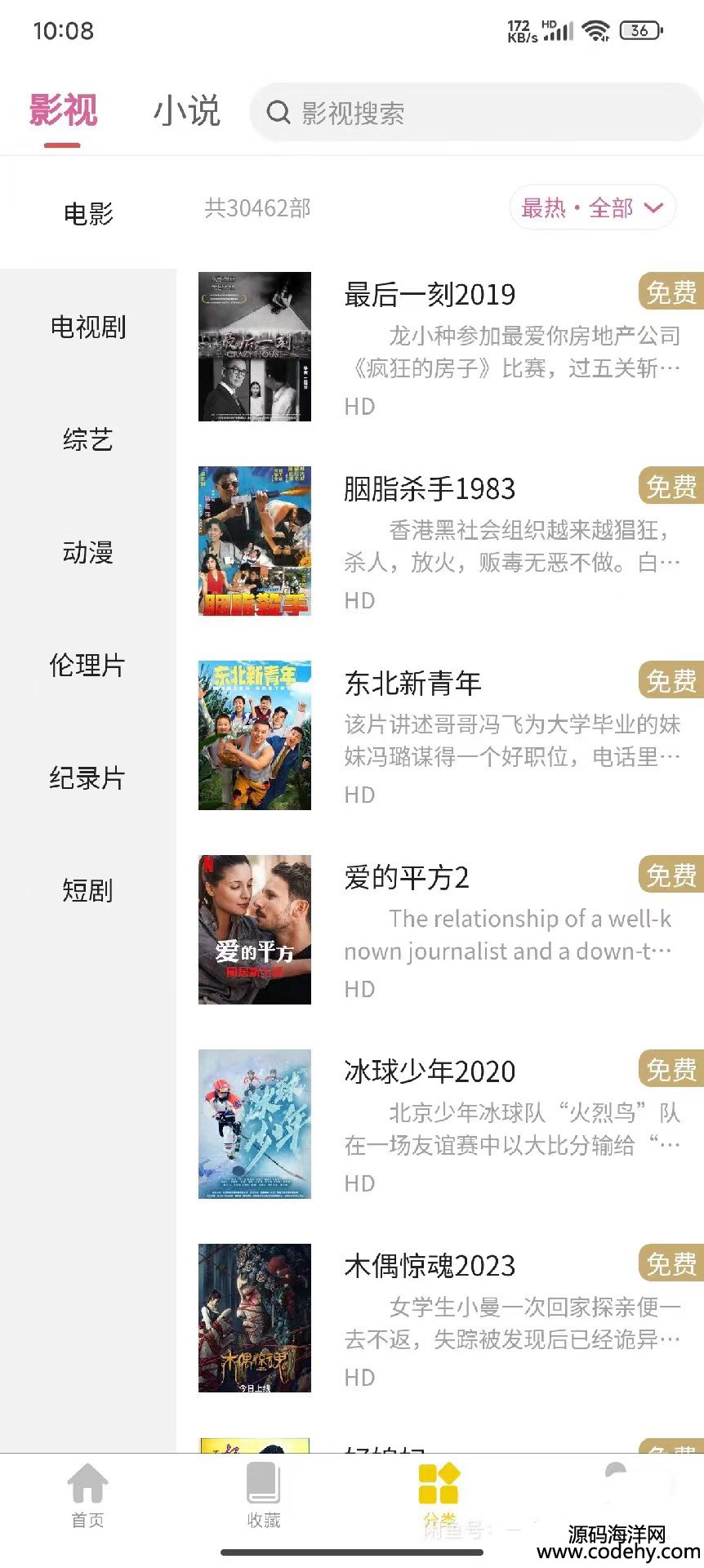Choose the 综艺 category

(x=88, y=439)
